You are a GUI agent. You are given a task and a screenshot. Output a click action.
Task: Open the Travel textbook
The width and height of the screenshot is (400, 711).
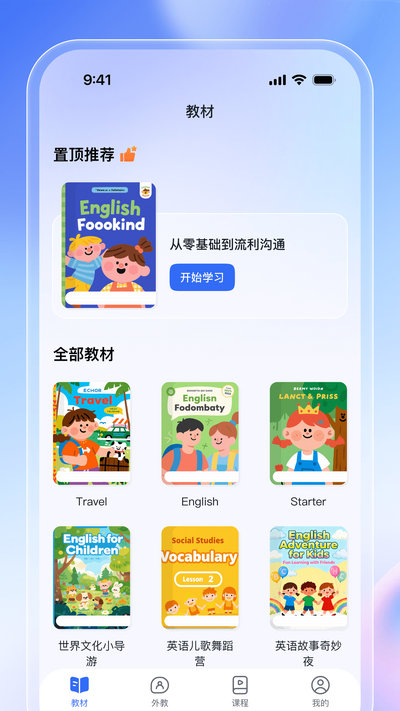click(92, 433)
